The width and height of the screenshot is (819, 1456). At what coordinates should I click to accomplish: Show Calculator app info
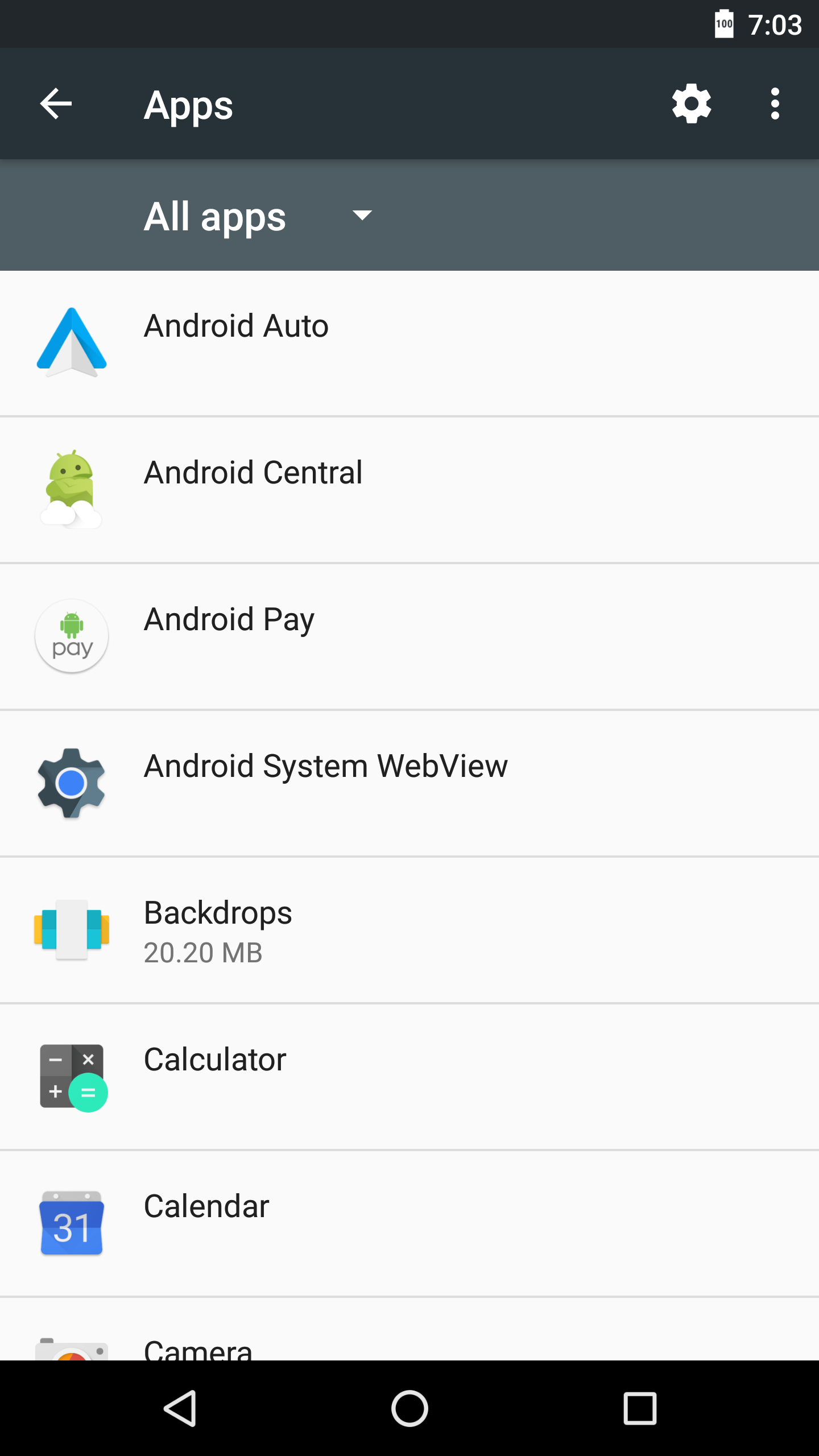point(409,1077)
